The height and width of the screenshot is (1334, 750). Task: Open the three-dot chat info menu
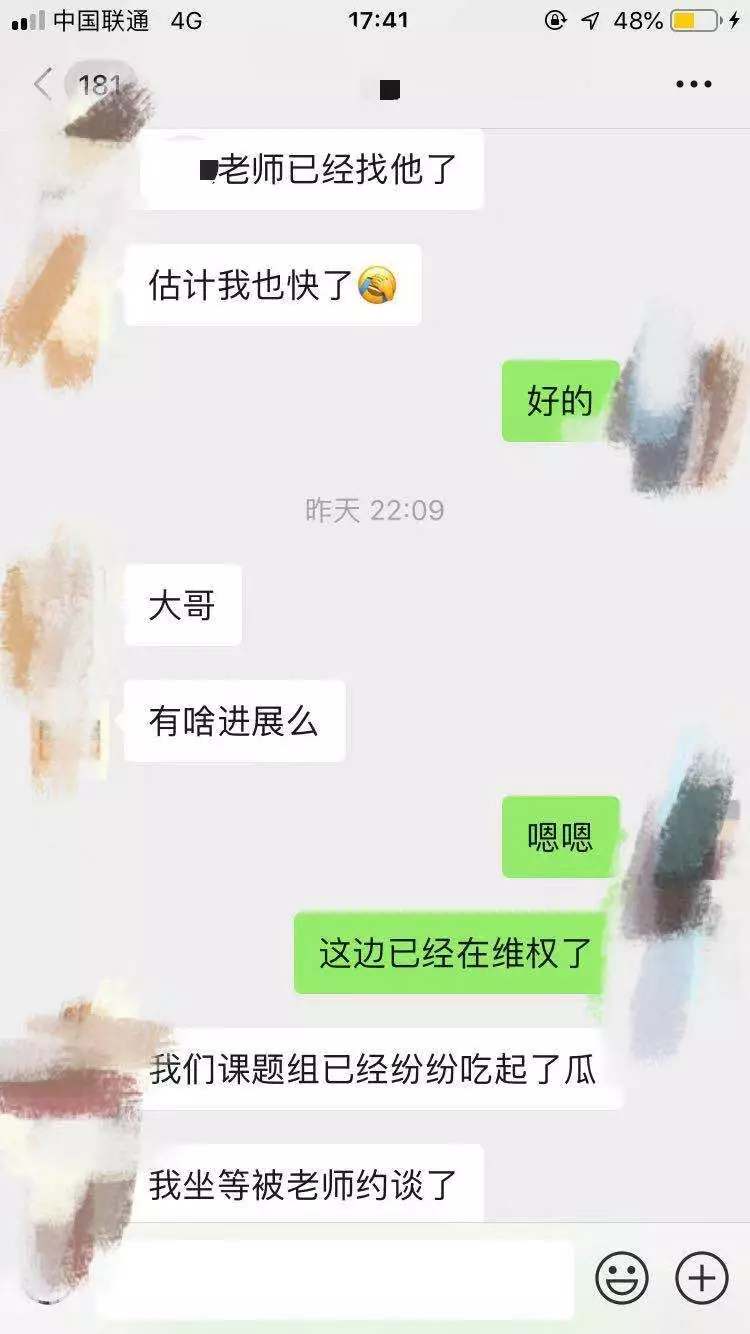[693, 85]
